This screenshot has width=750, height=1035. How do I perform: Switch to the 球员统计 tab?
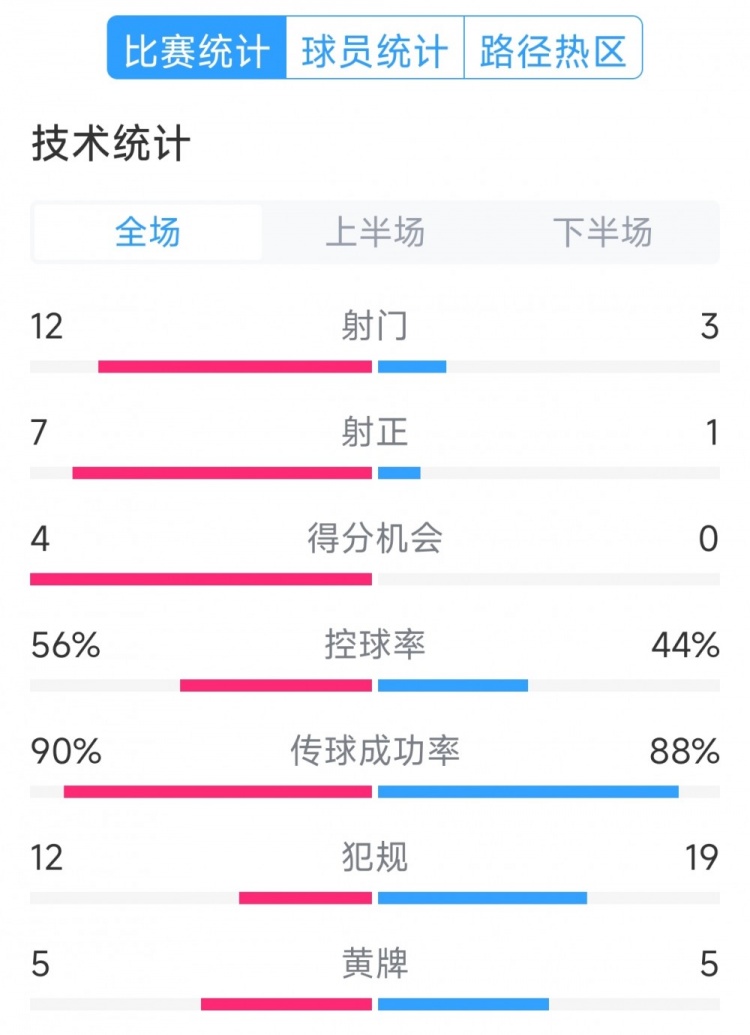click(375, 44)
